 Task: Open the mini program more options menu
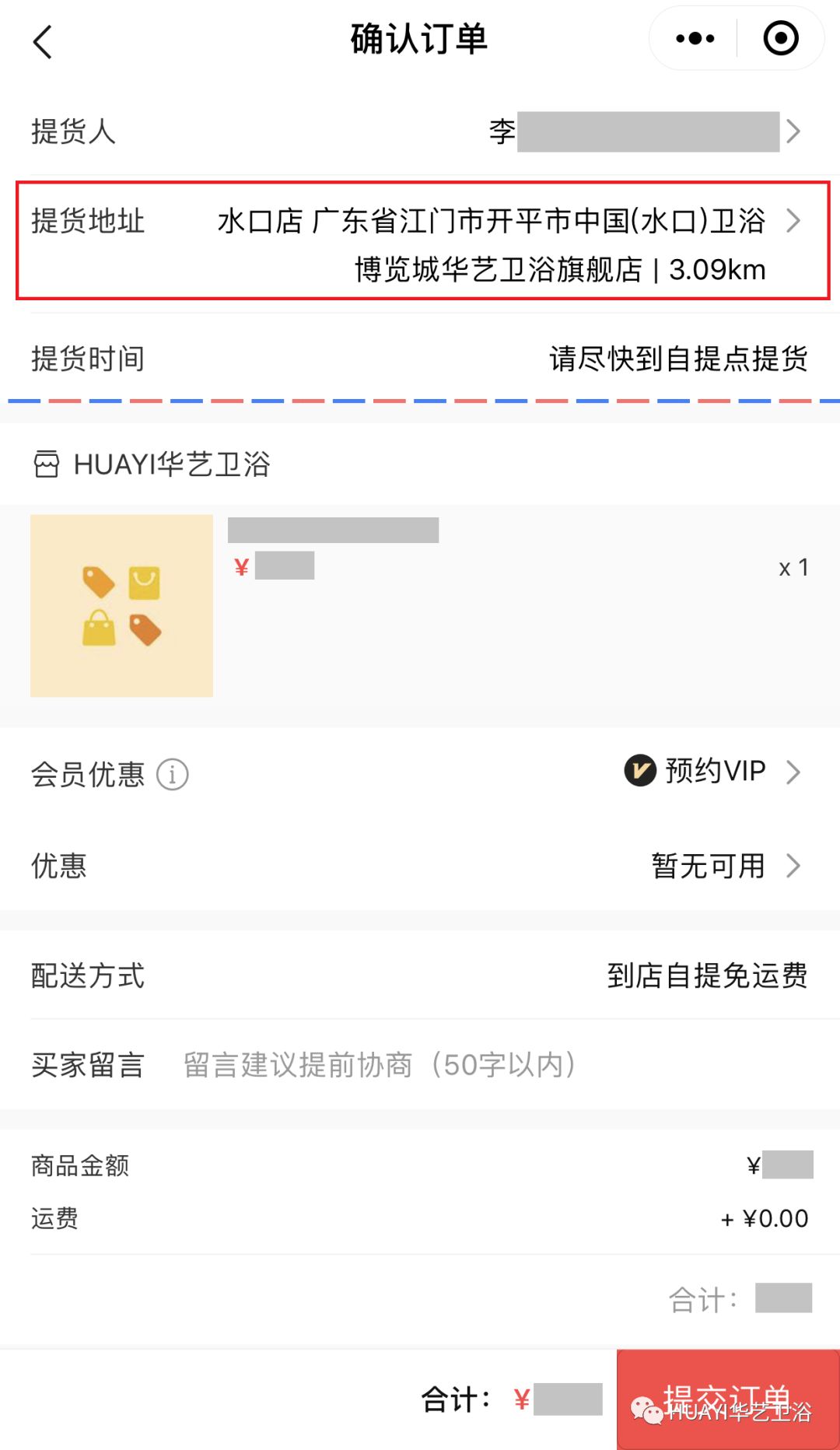[695, 38]
